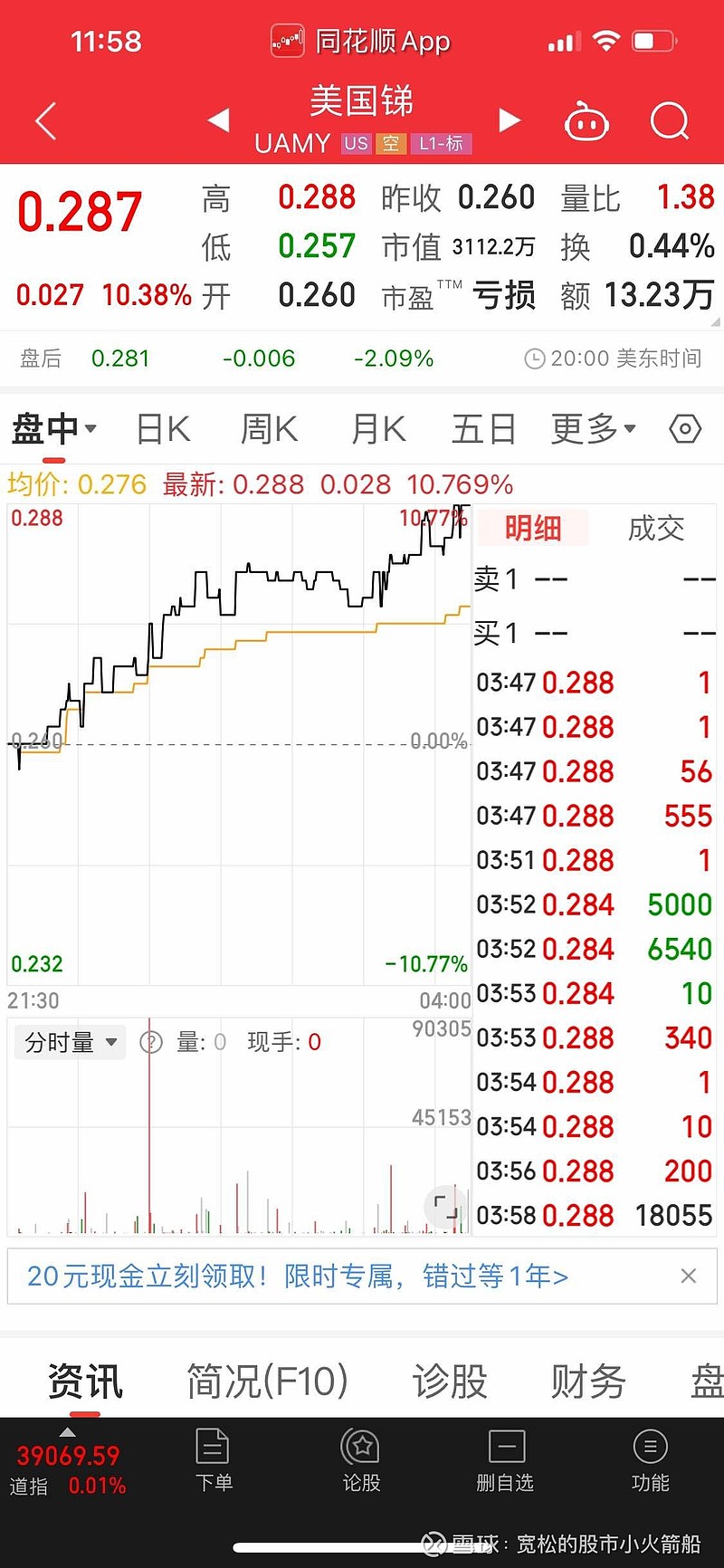The width and height of the screenshot is (724, 1568).
Task: Tap clock icon beside 美东时间
Action: pos(537,358)
